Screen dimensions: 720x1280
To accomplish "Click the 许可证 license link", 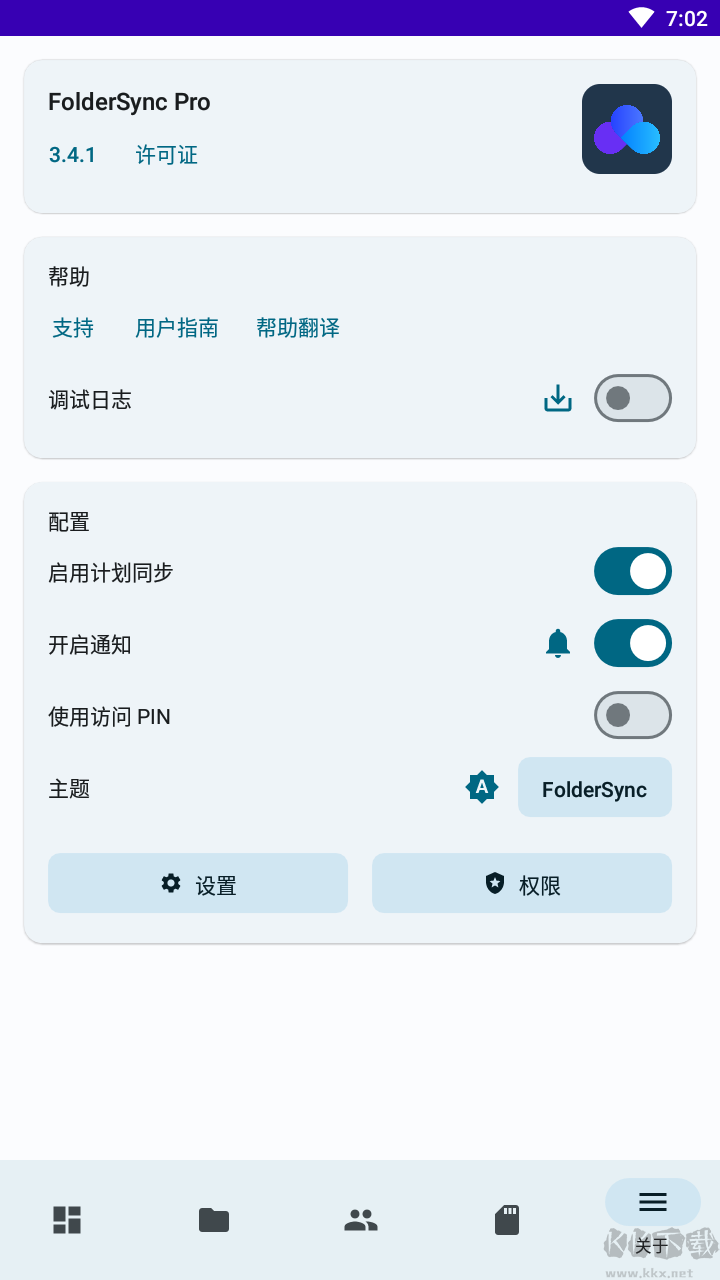I will 166,155.
